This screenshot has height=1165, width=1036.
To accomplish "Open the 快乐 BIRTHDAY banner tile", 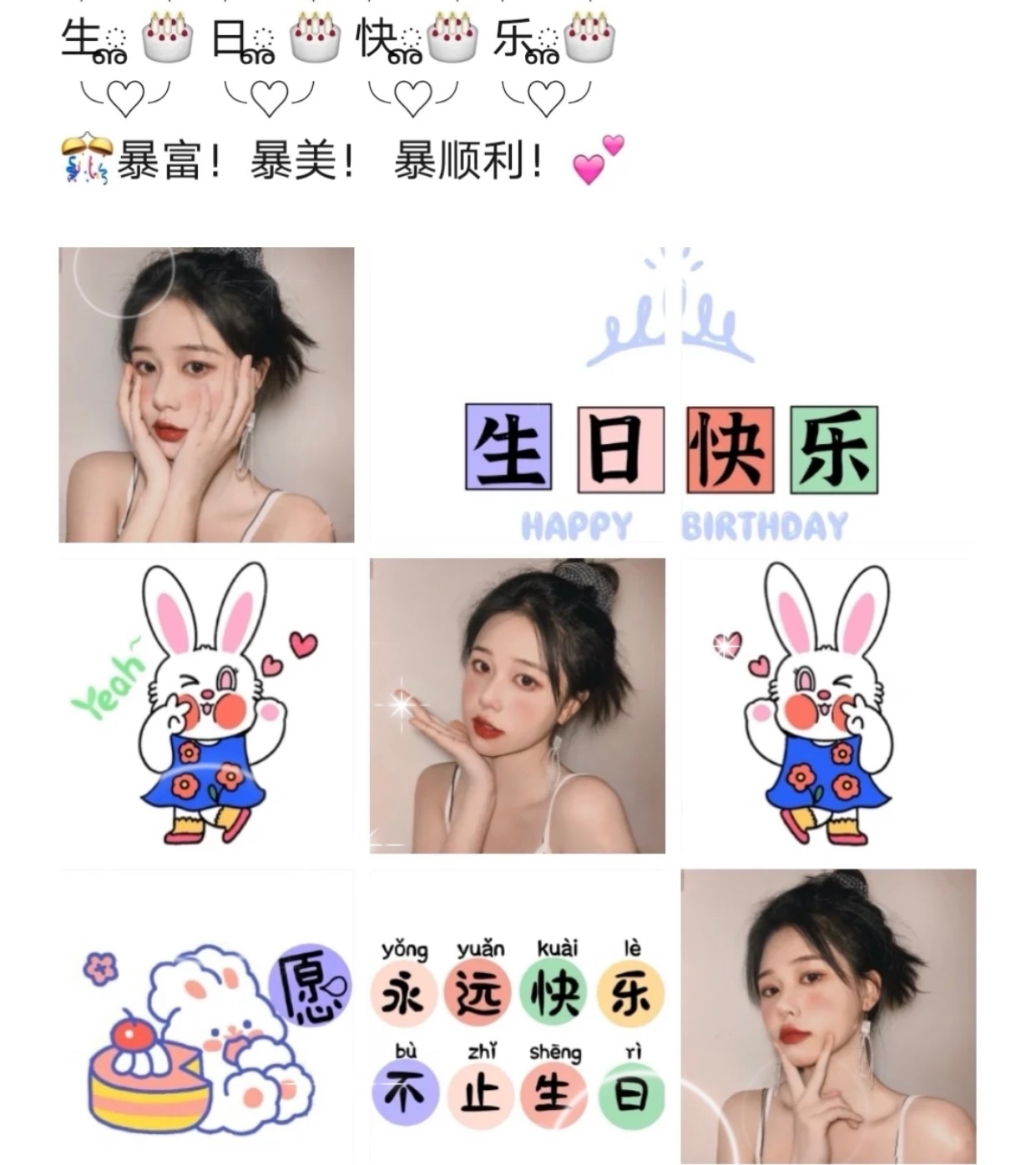I will (x=828, y=395).
